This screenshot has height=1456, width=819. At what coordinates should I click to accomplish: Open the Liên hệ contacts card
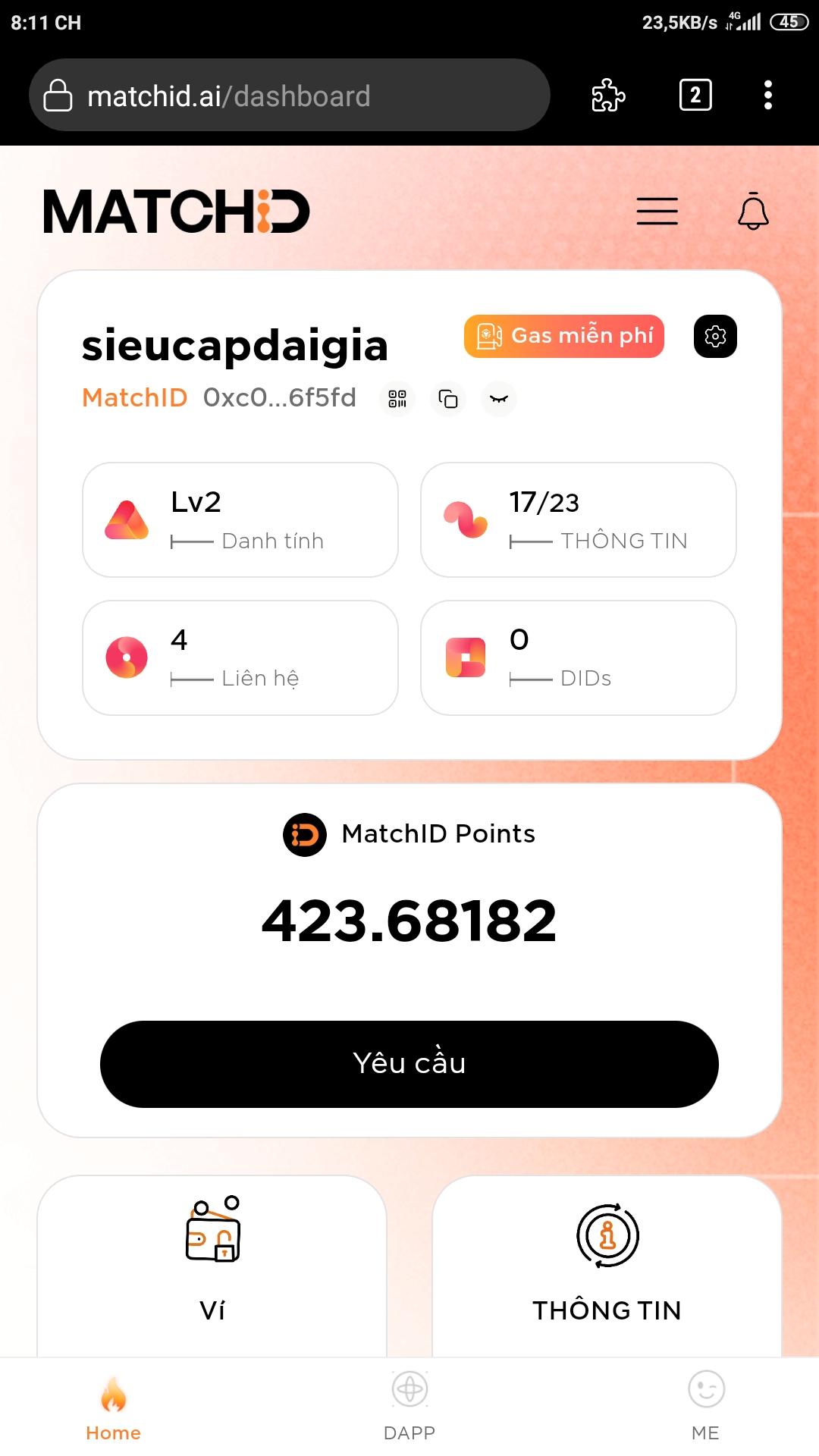[240, 657]
